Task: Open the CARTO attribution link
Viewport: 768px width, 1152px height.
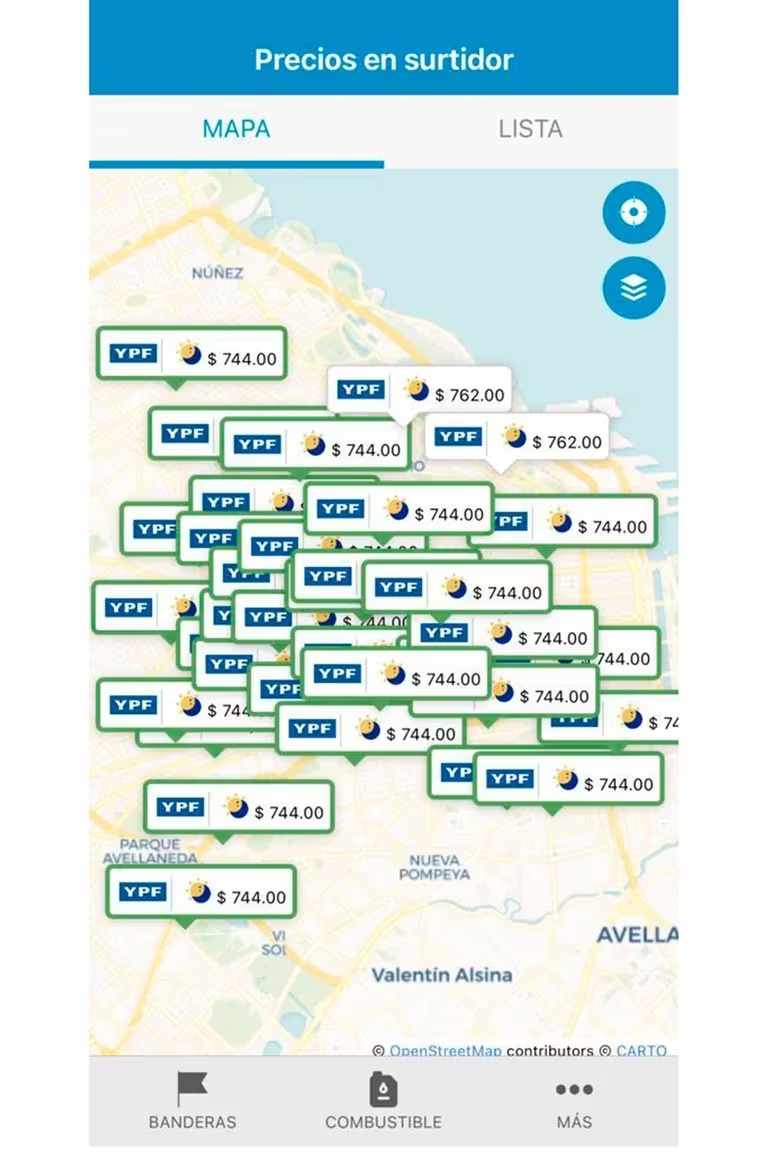Action: coord(640,1050)
